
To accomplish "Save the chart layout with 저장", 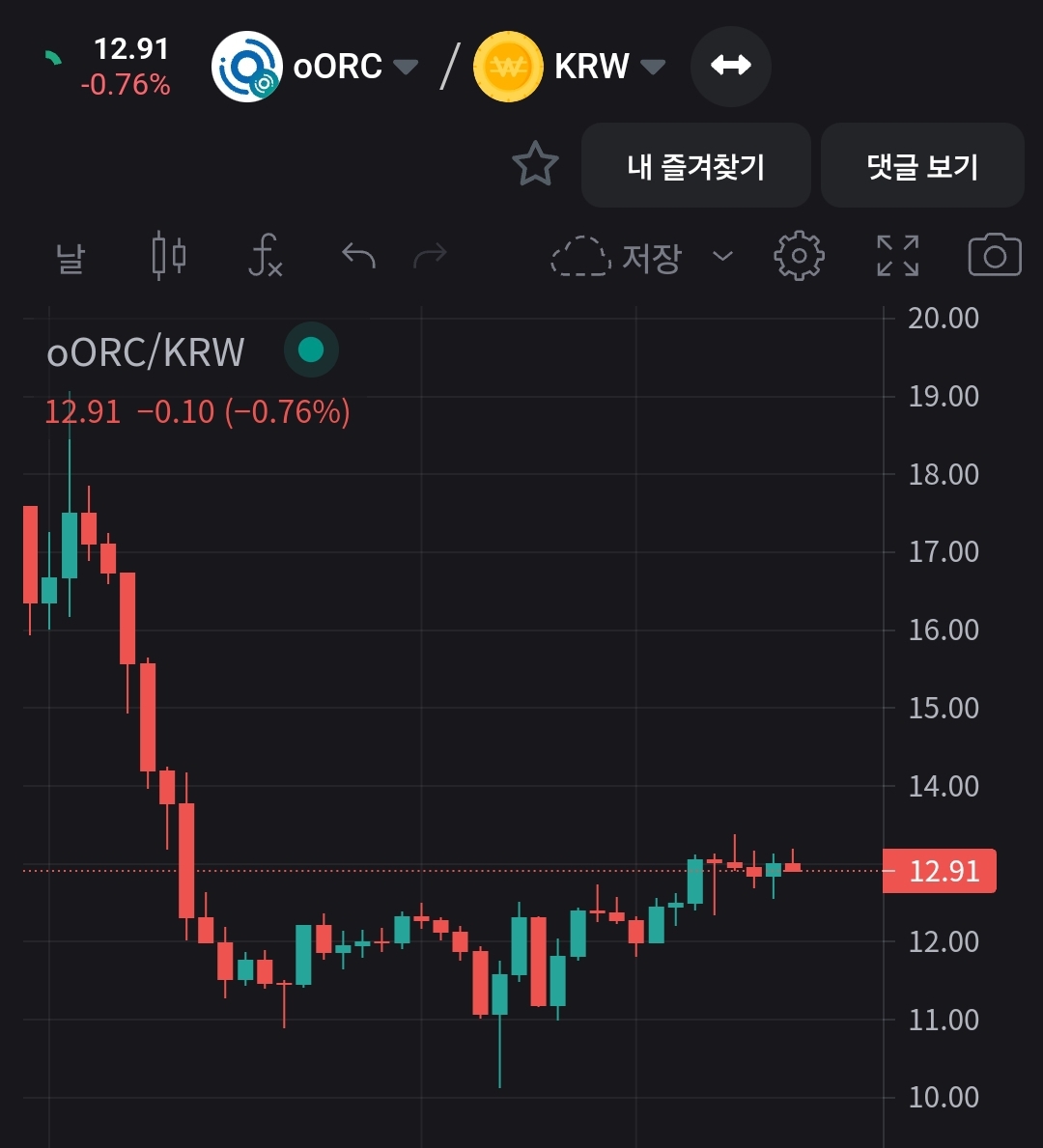I will (618, 257).
